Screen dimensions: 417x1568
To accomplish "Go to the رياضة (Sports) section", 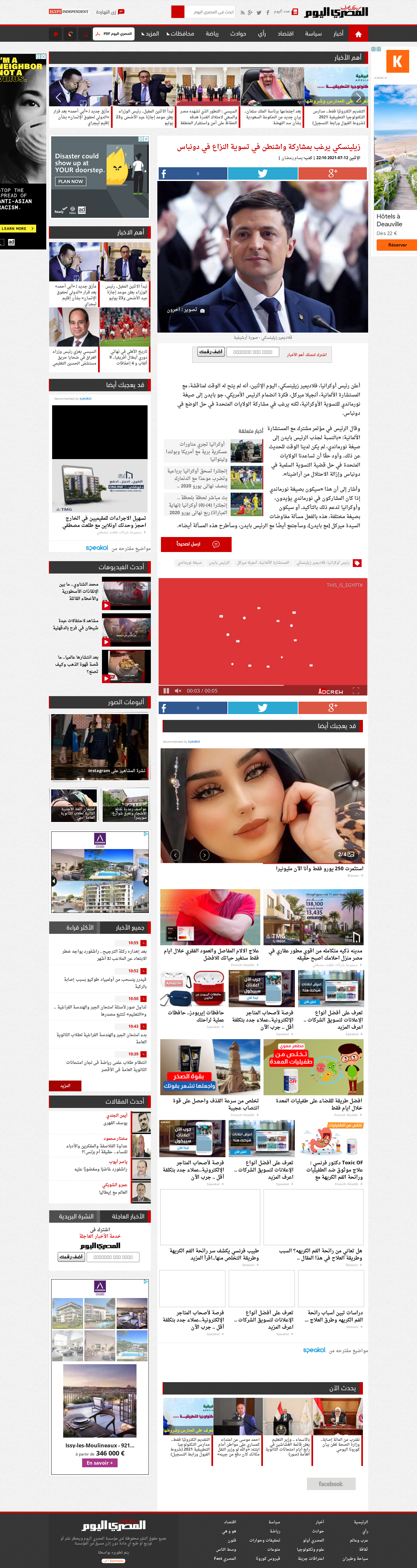I will point(212,34).
